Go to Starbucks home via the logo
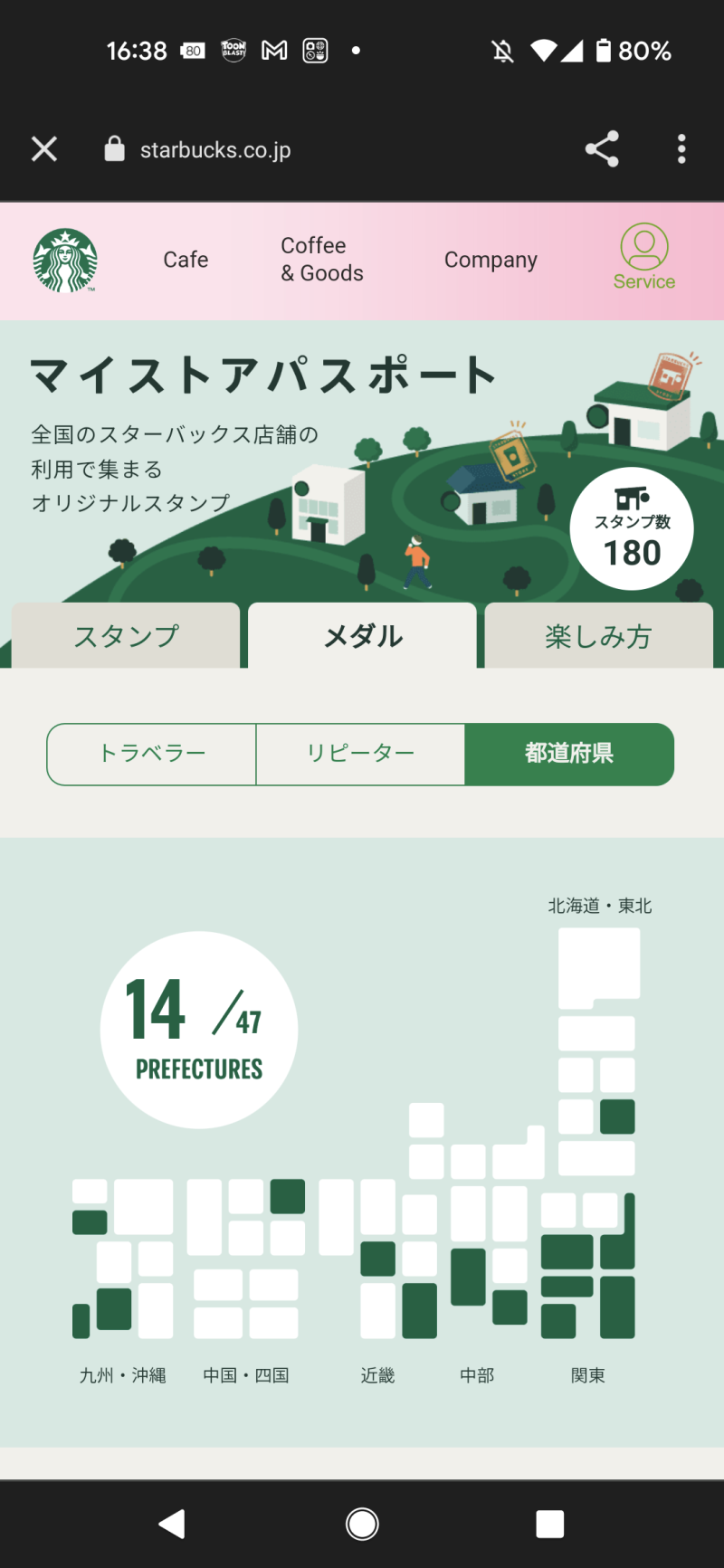This screenshot has width=724, height=1568. [65, 261]
